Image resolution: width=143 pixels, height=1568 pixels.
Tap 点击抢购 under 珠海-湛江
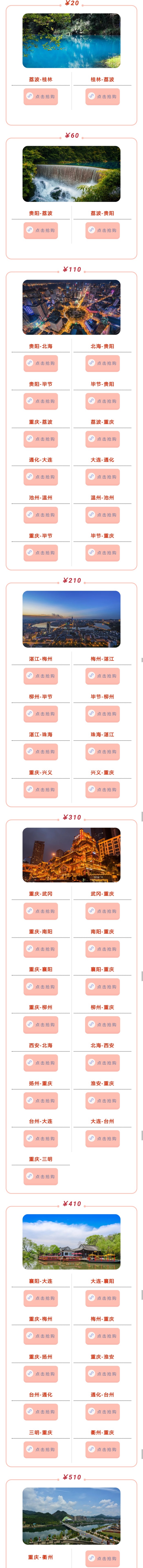point(102,751)
